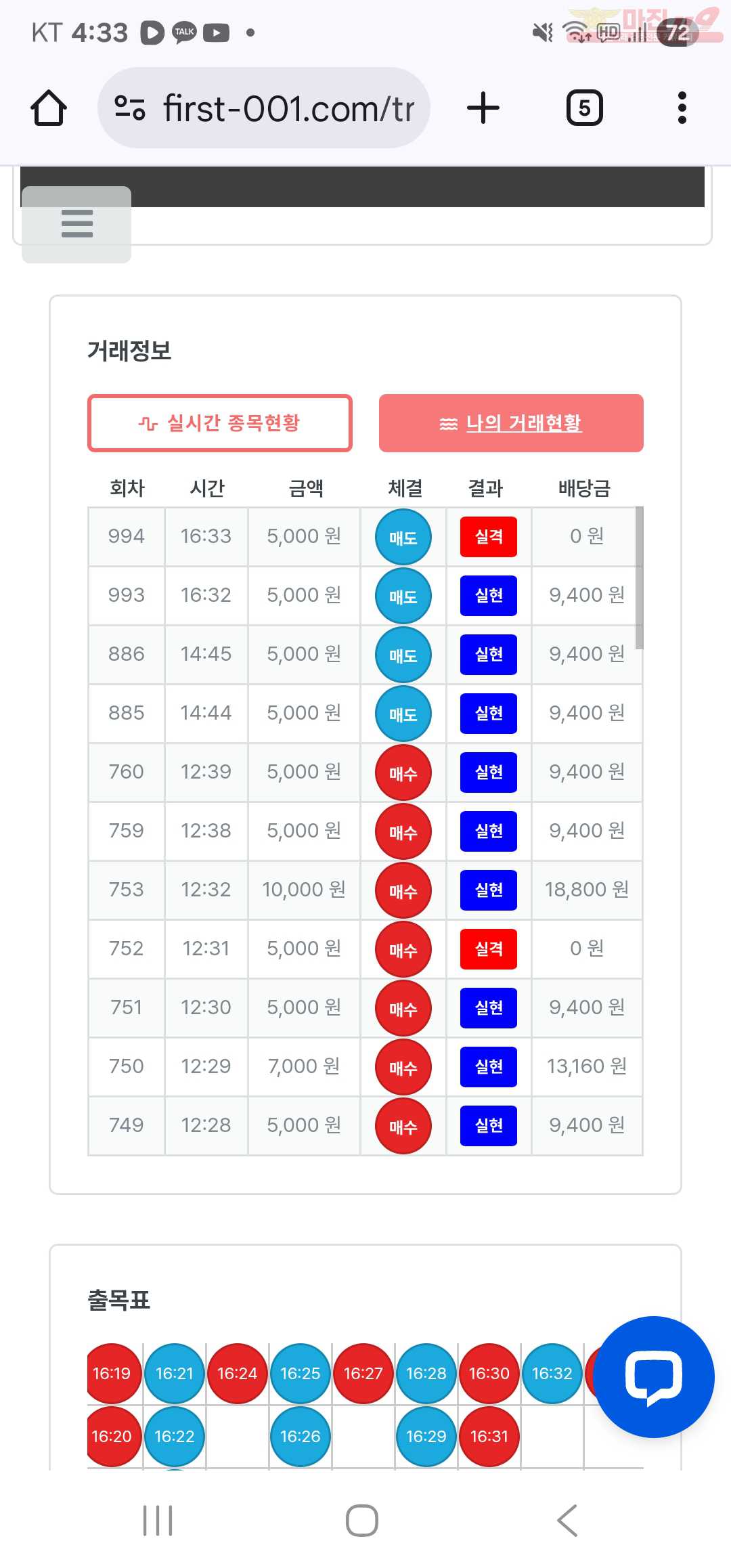Switch to 실시간 종목현황 tab

[x=220, y=423]
